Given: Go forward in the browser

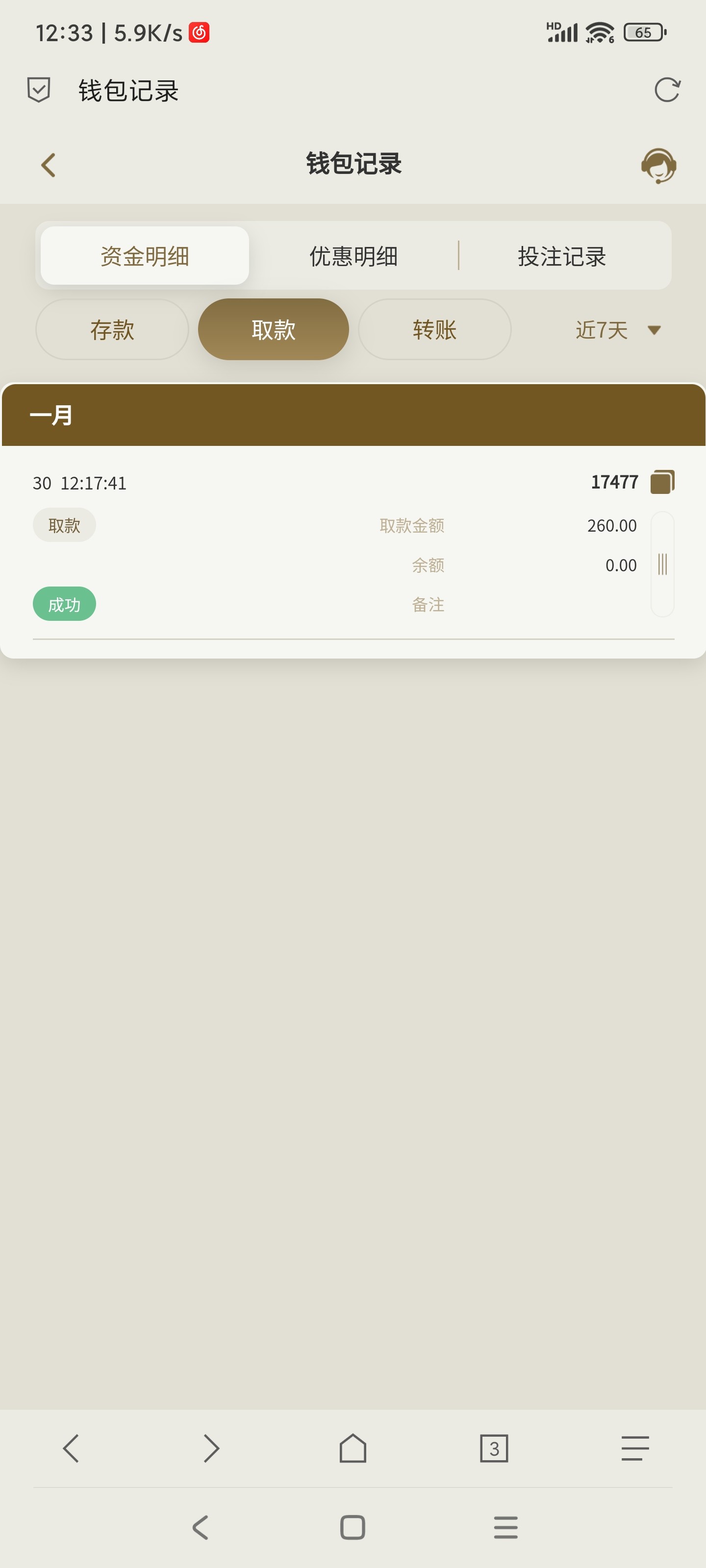Looking at the screenshot, I should (211, 1448).
